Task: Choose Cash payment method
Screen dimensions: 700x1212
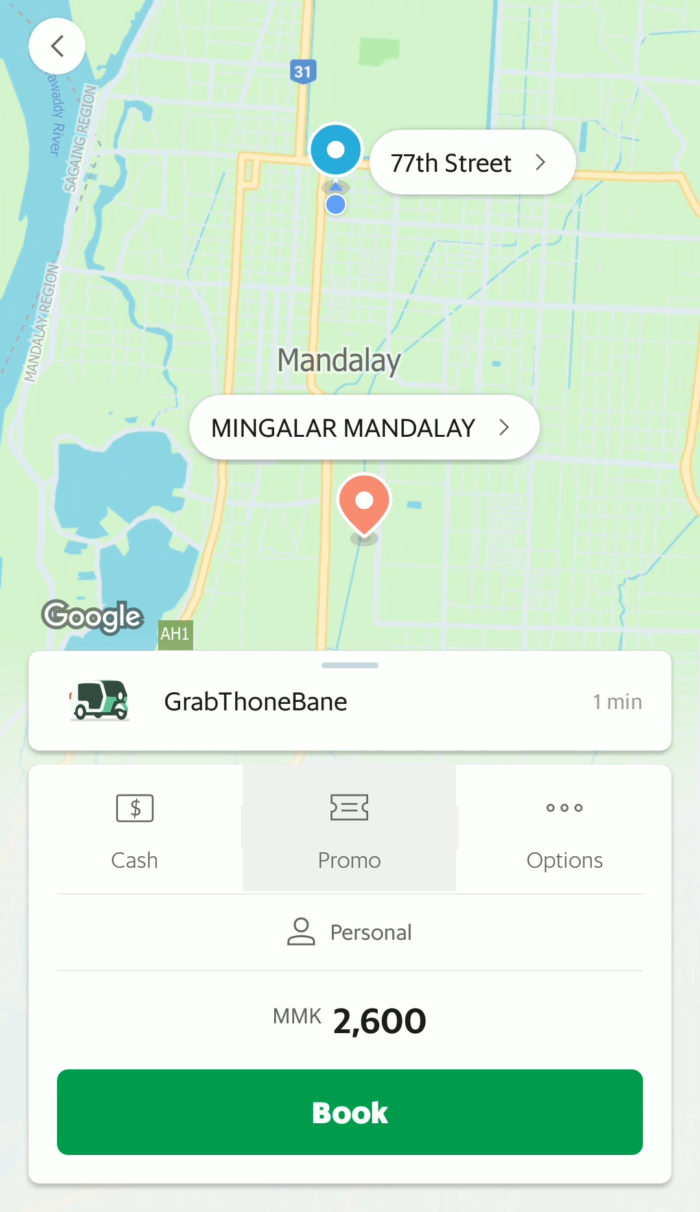Action: pos(135,831)
